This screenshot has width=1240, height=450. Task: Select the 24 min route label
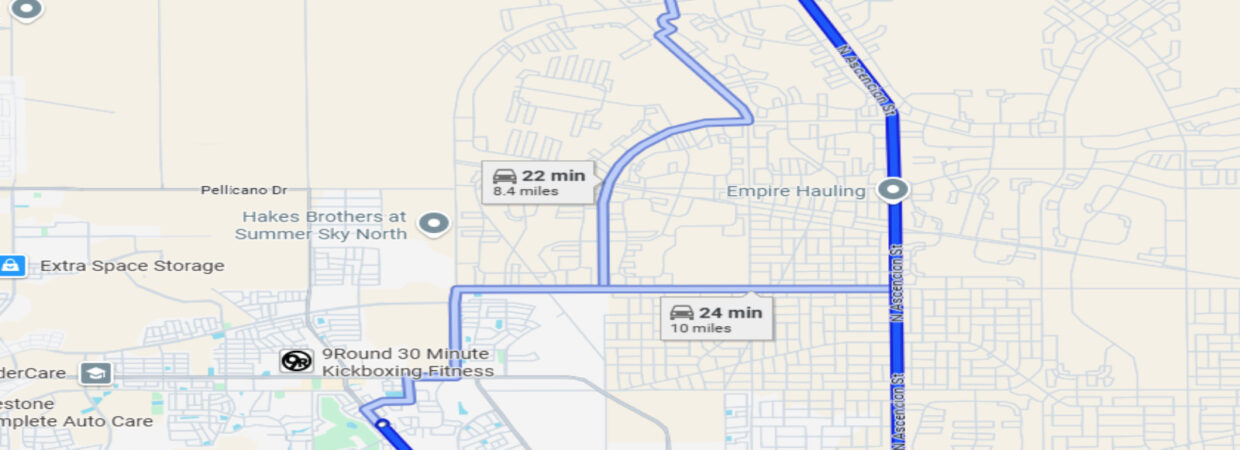coord(715,318)
